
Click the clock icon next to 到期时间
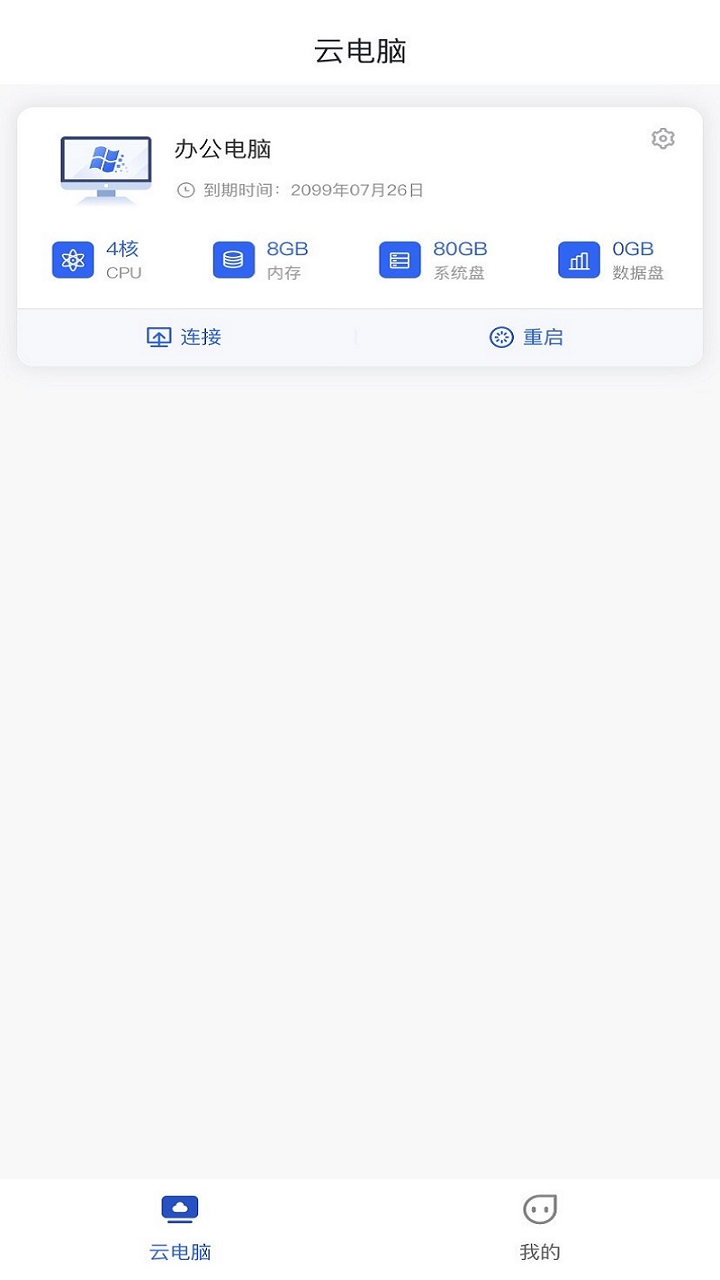(186, 189)
